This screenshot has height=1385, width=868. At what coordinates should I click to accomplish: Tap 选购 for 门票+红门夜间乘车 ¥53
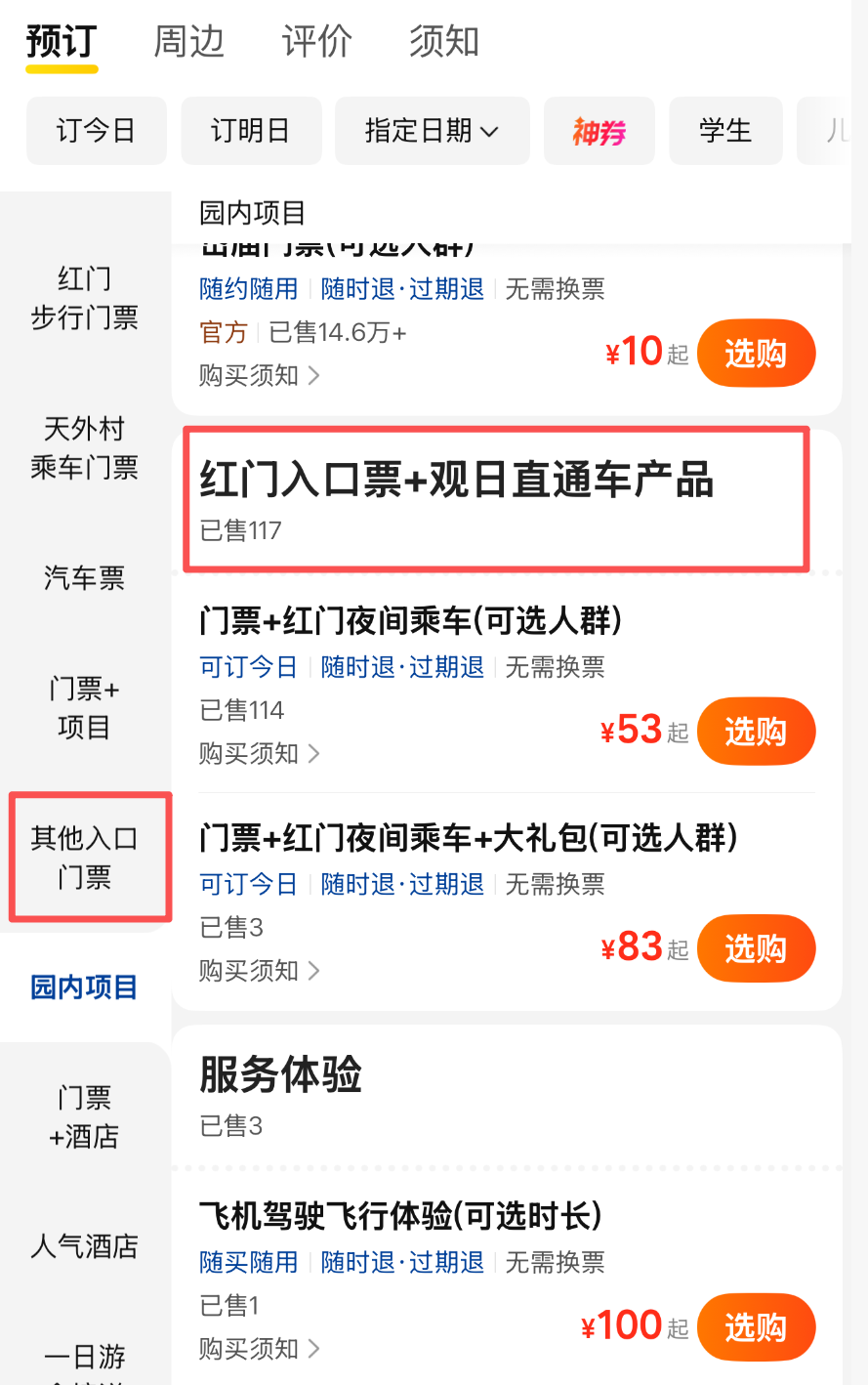pyautogui.click(x=756, y=731)
